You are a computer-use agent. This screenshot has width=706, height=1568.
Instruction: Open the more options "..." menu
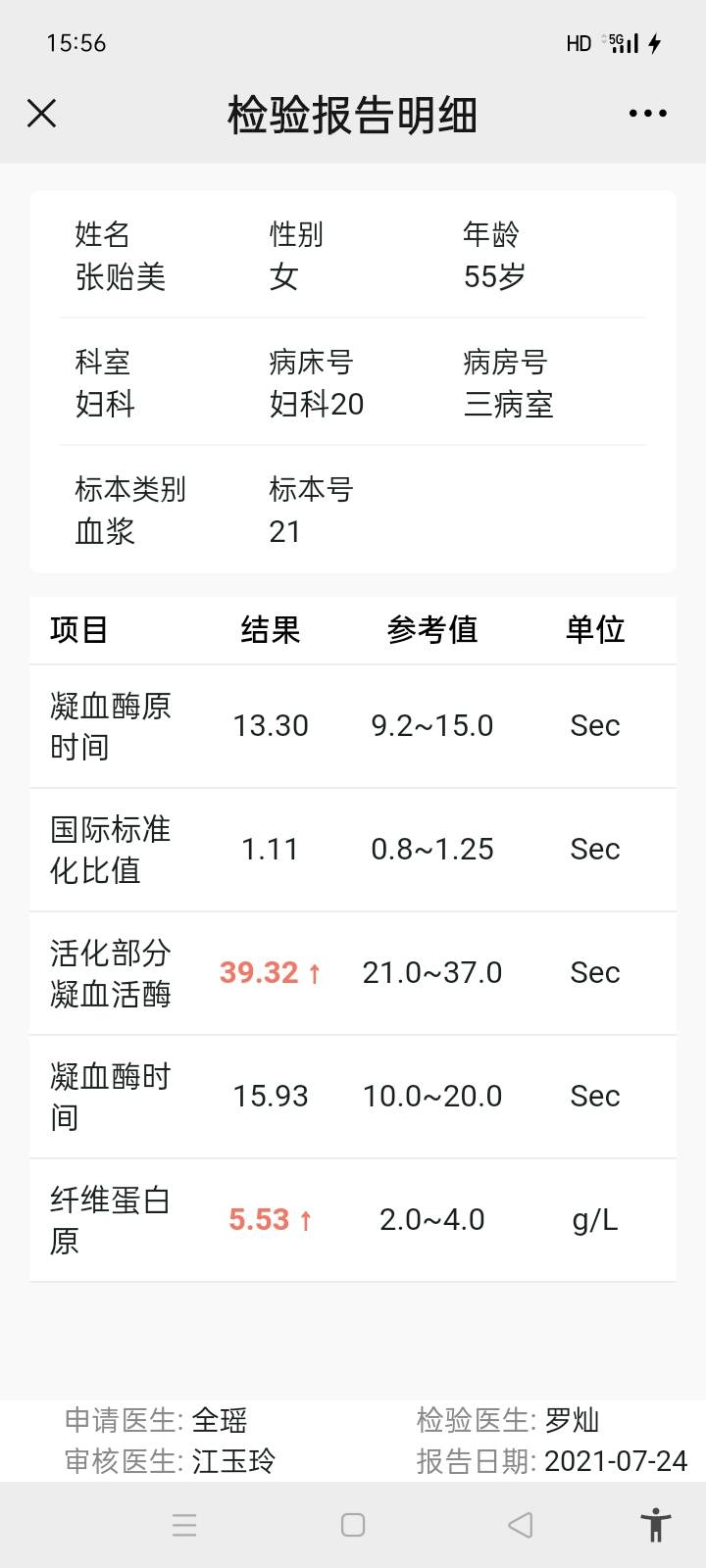[x=646, y=114]
